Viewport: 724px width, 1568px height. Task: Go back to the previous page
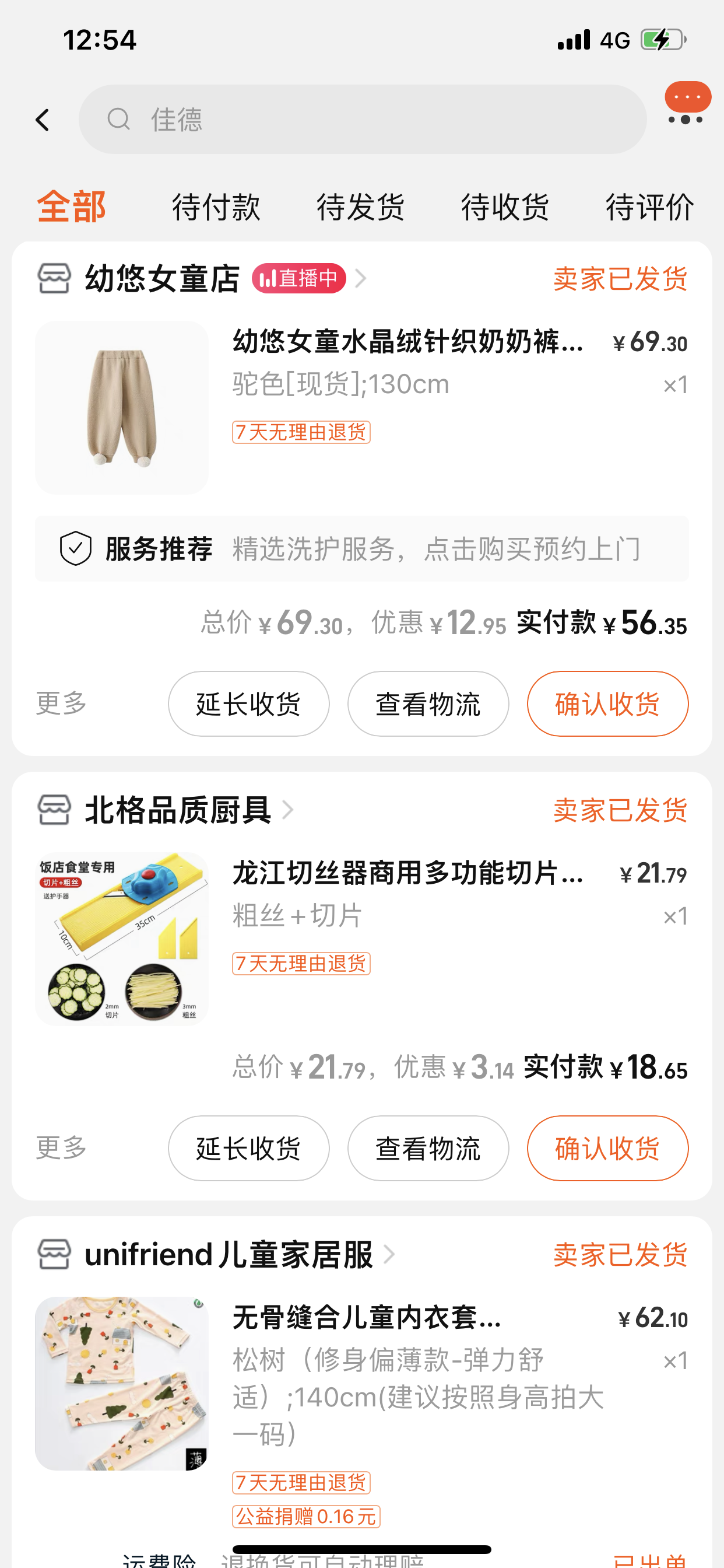point(43,120)
